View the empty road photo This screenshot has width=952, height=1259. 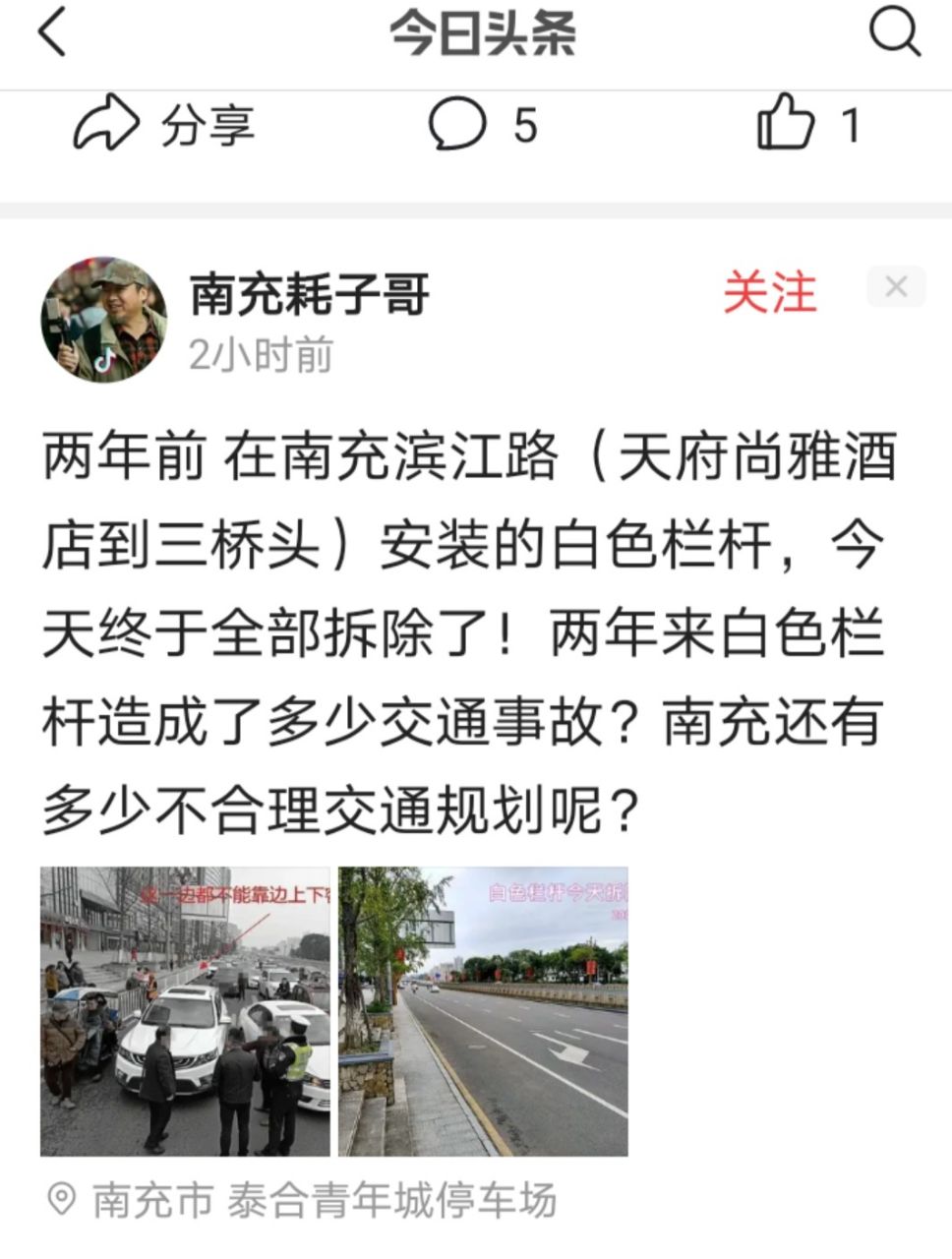click(x=483, y=1011)
